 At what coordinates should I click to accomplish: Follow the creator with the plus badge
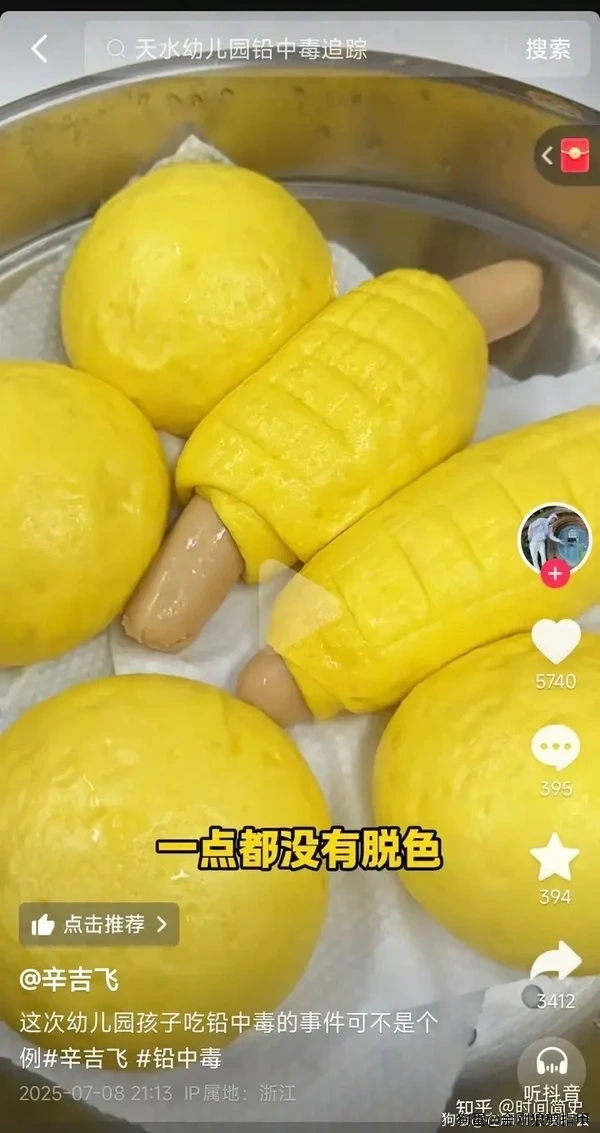point(555,574)
